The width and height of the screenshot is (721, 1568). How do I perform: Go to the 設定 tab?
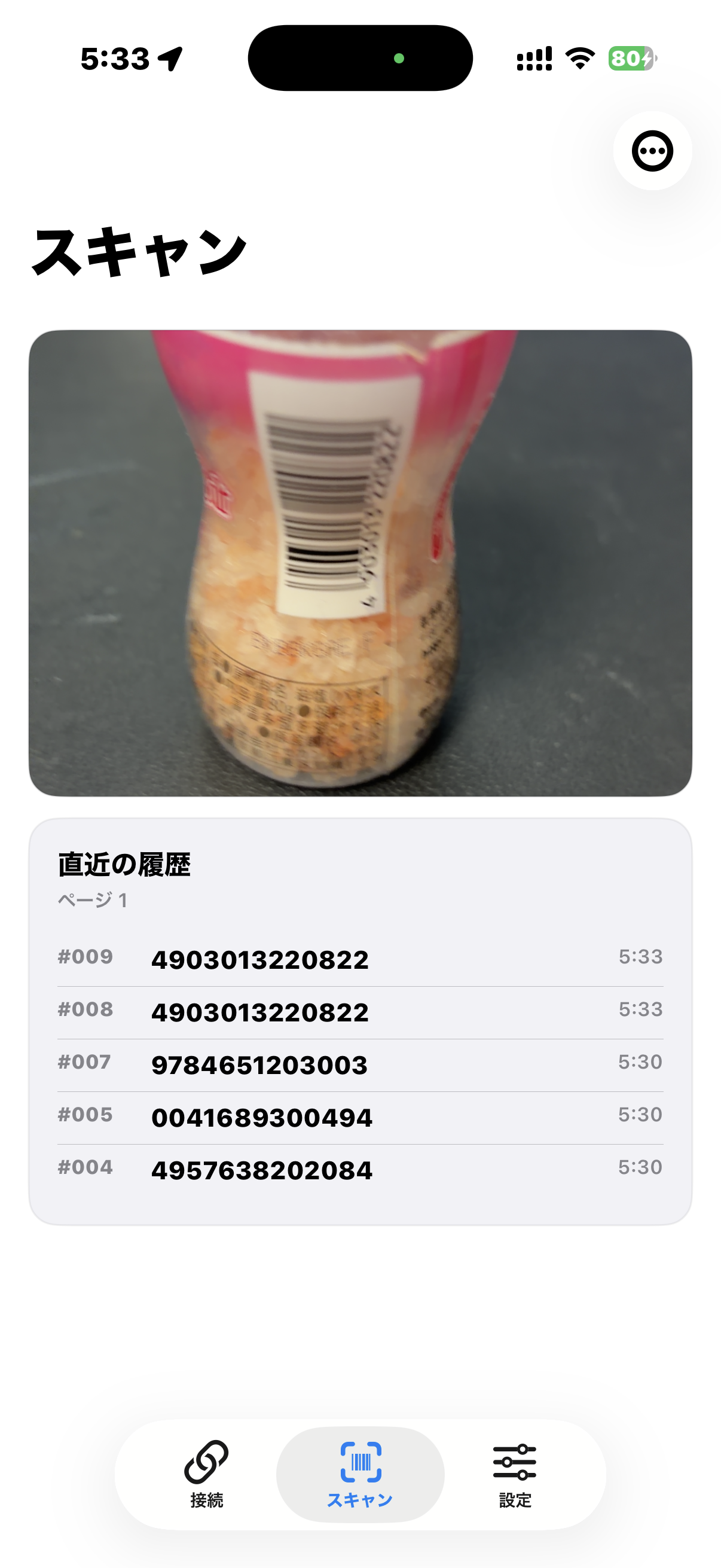pyautogui.click(x=515, y=1474)
